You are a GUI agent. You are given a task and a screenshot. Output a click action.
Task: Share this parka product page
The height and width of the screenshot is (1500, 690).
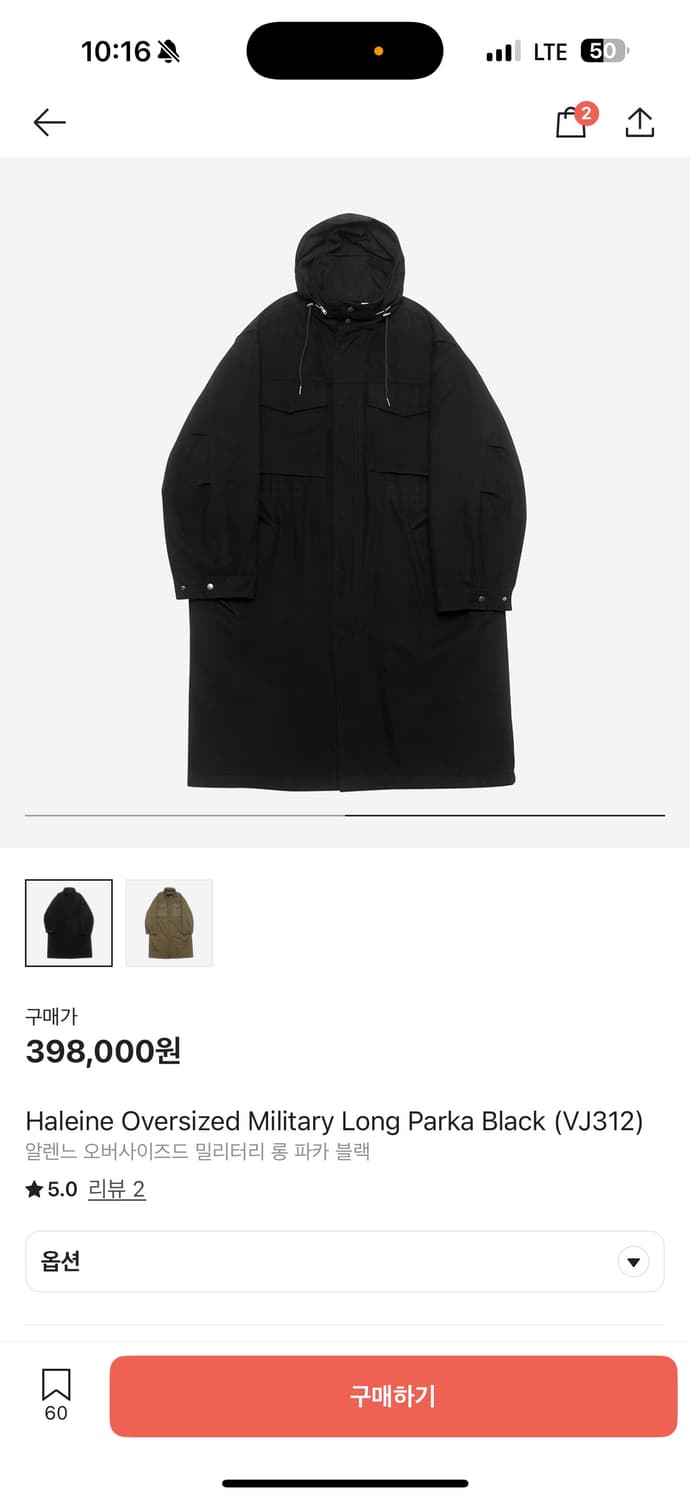coord(639,123)
